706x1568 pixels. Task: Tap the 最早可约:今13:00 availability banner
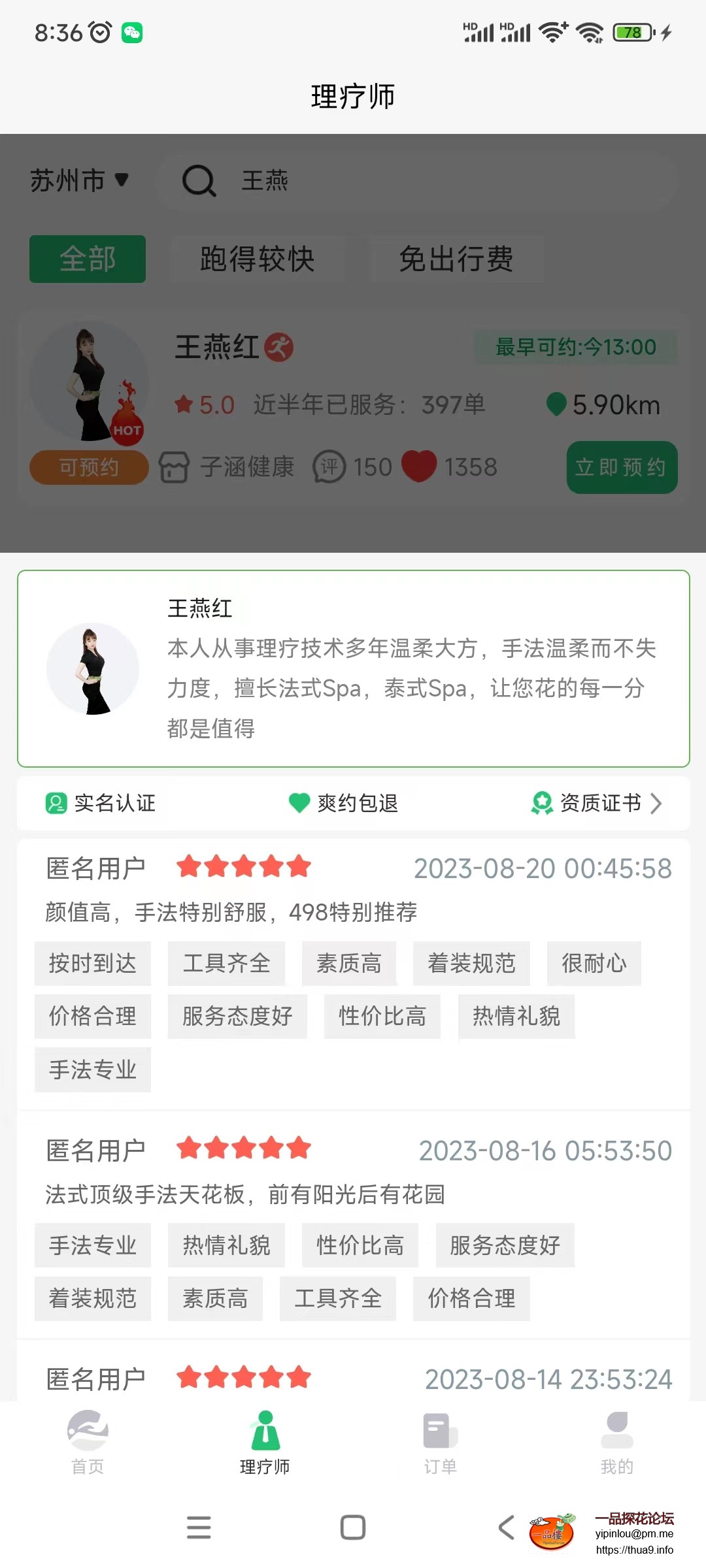click(x=575, y=346)
